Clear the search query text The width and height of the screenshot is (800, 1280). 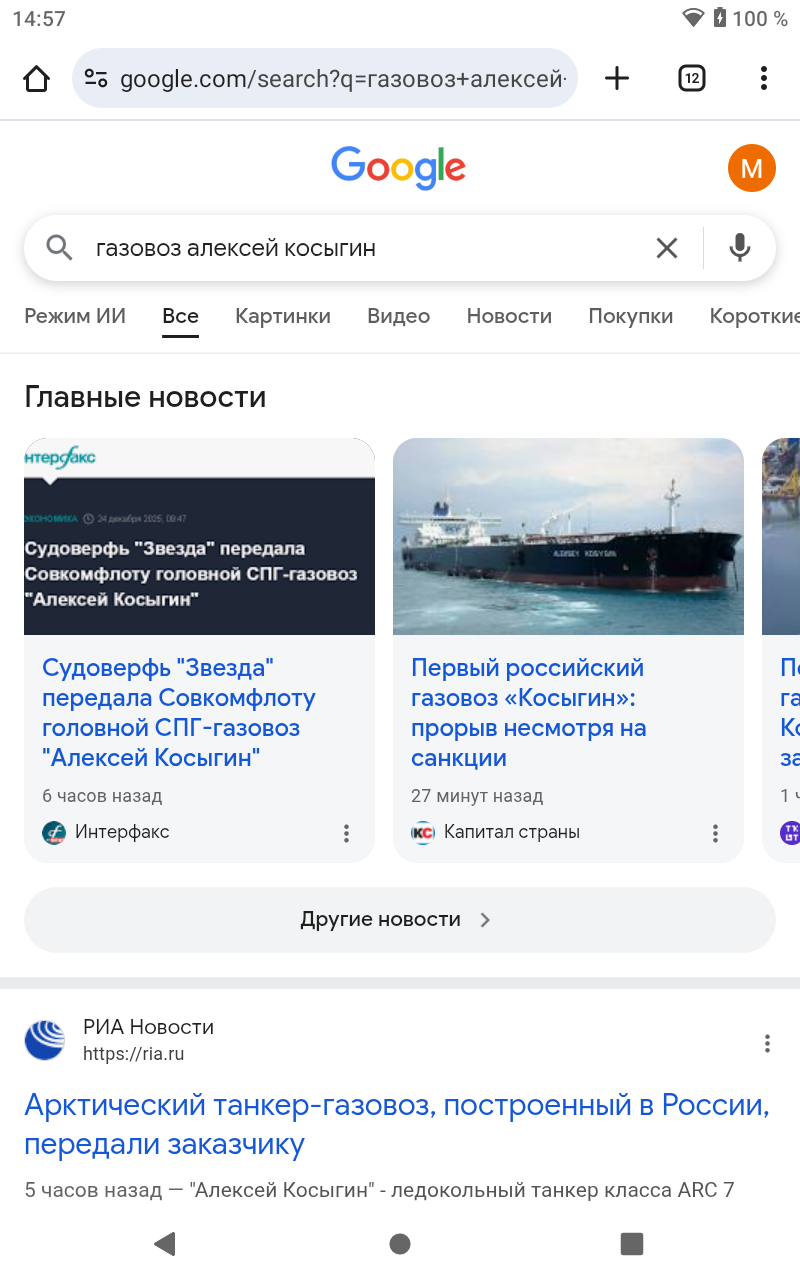[666, 248]
